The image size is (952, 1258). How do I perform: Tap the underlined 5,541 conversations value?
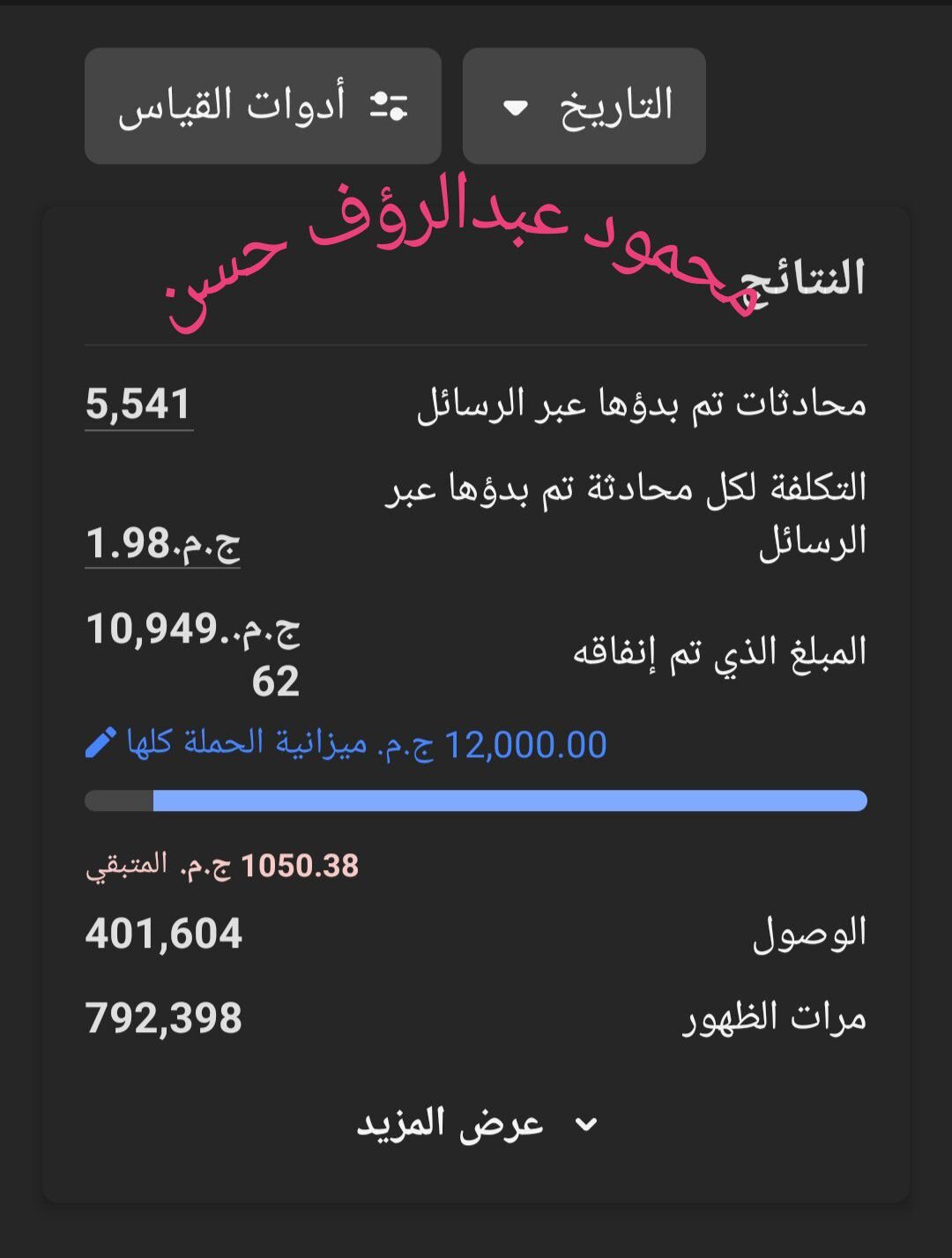pyautogui.click(x=138, y=405)
